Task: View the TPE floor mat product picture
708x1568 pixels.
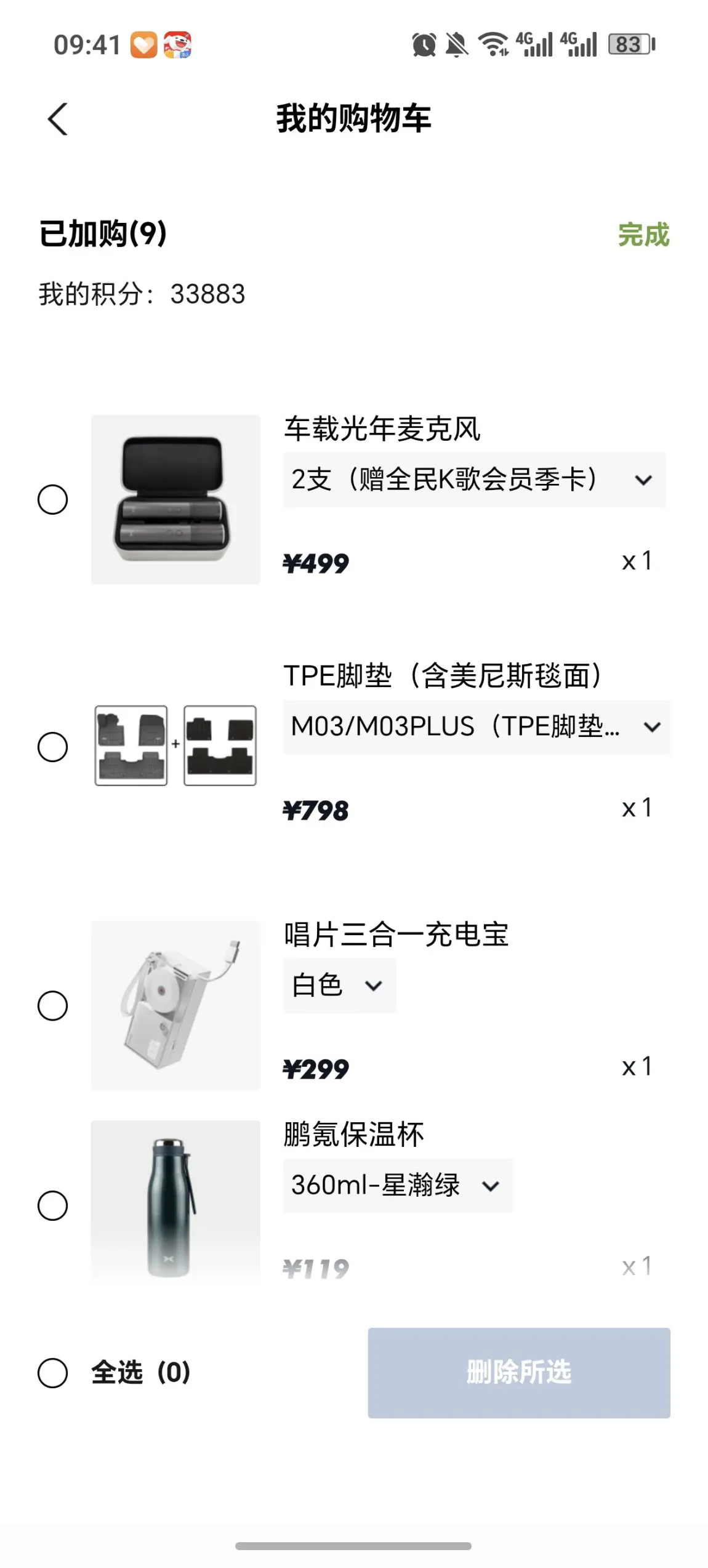Action: pos(175,746)
